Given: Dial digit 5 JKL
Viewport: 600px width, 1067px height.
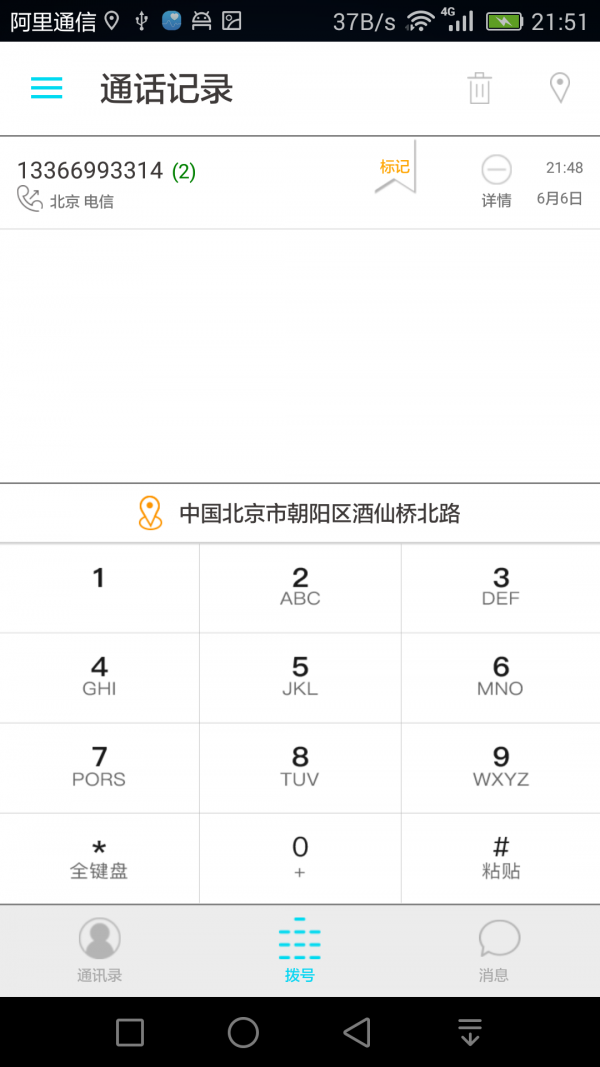Looking at the screenshot, I should [x=300, y=677].
